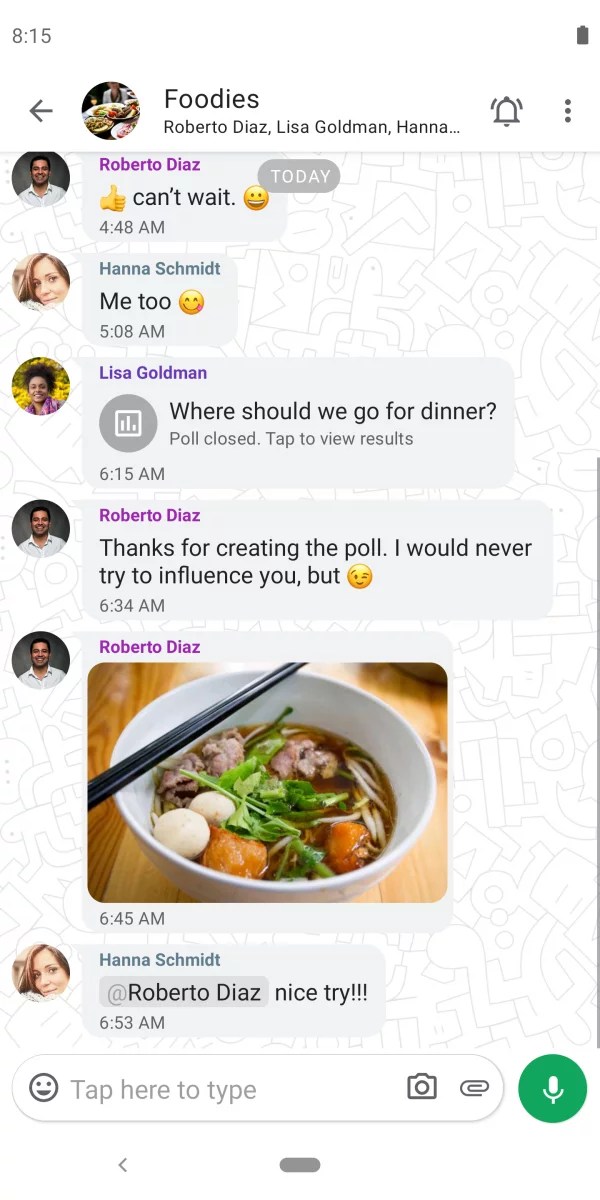Image resolution: width=600 pixels, height=1200 pixels.
Task: View results of the dinner poll
Action: 300,424
